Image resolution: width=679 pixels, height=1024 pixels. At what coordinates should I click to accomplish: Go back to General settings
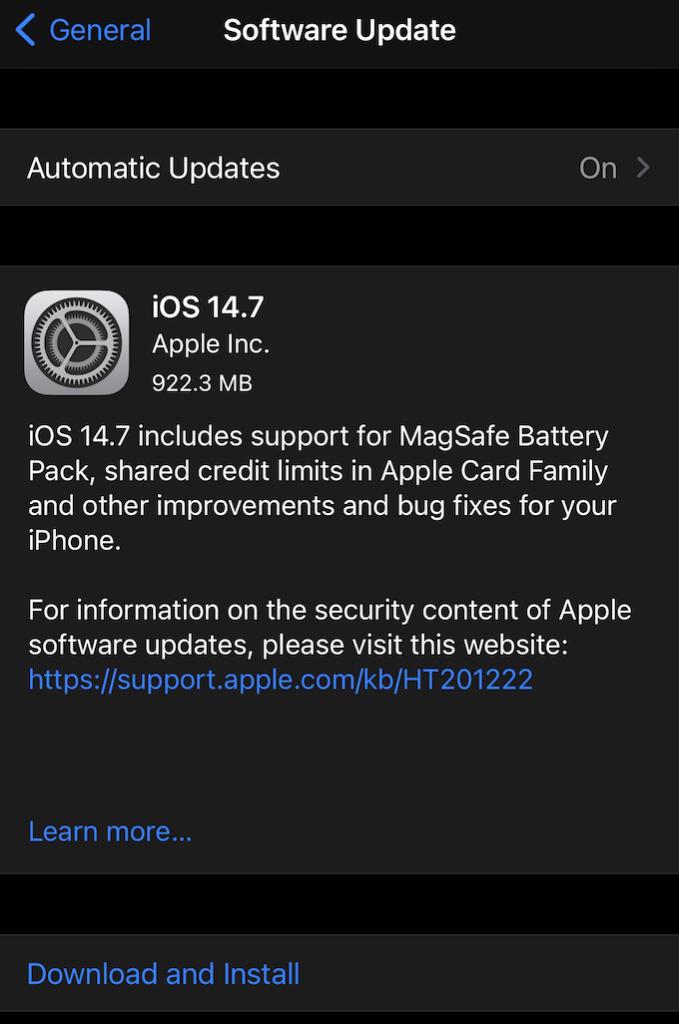point(83,31)
